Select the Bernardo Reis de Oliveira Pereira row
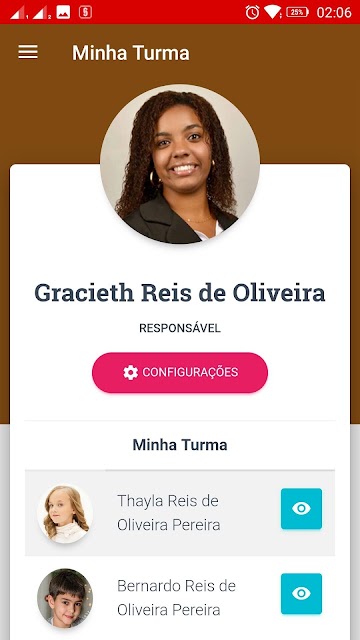The height and width of the screenshot is (640, 360). [x=180, y=598]
